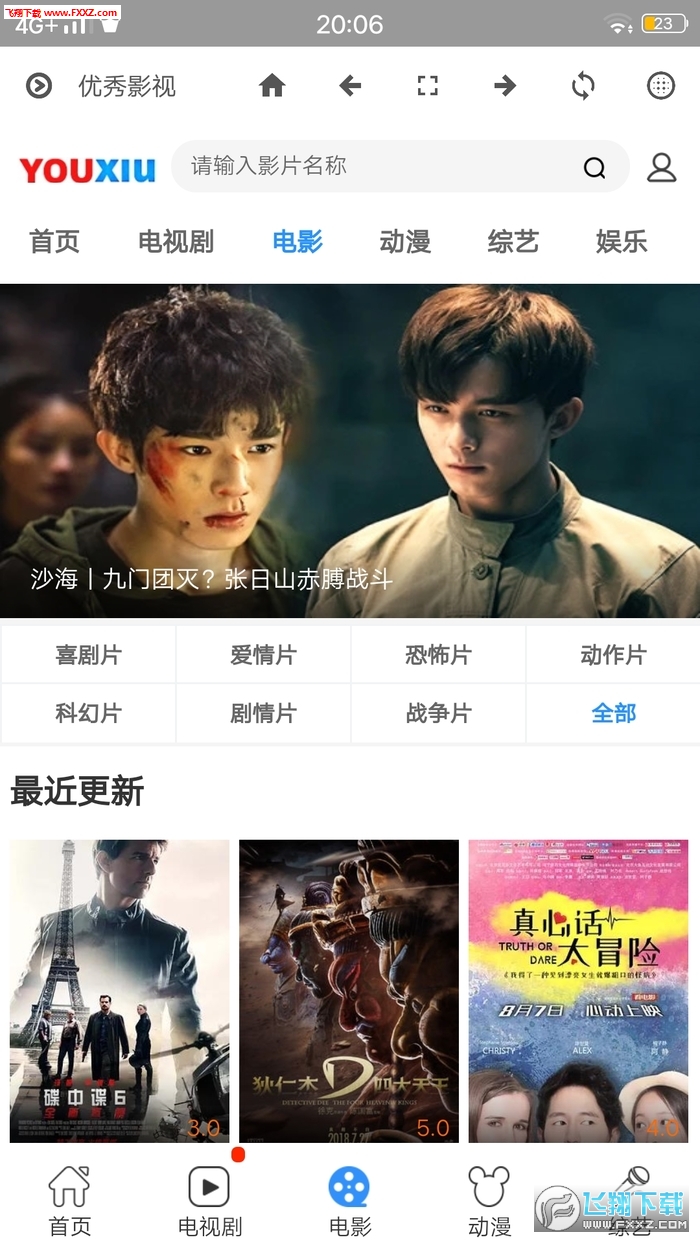Open the user profile icon

[x=661, y=167]
